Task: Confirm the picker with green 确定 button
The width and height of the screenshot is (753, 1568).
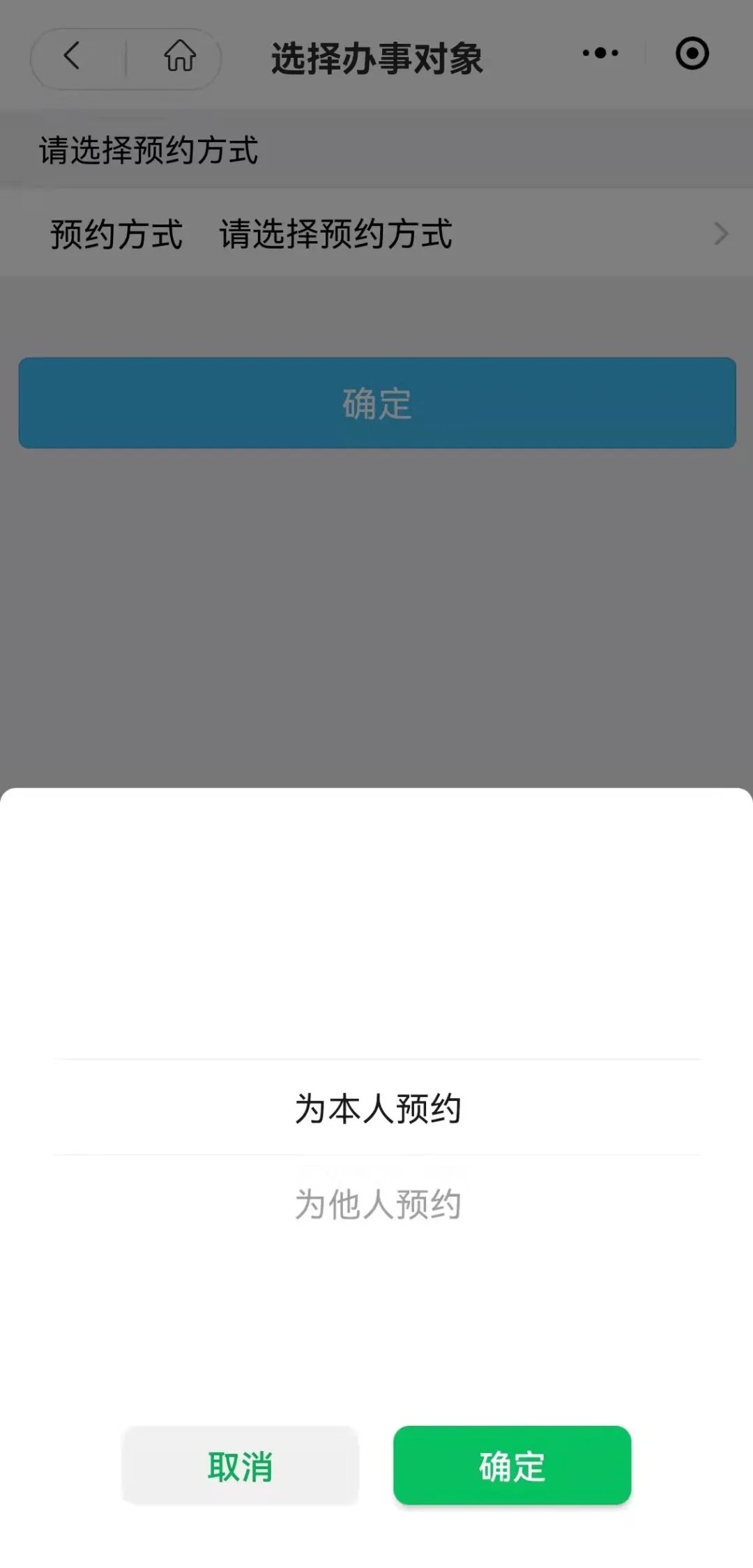Action: pyautogui.click(x=512, y=1466)
